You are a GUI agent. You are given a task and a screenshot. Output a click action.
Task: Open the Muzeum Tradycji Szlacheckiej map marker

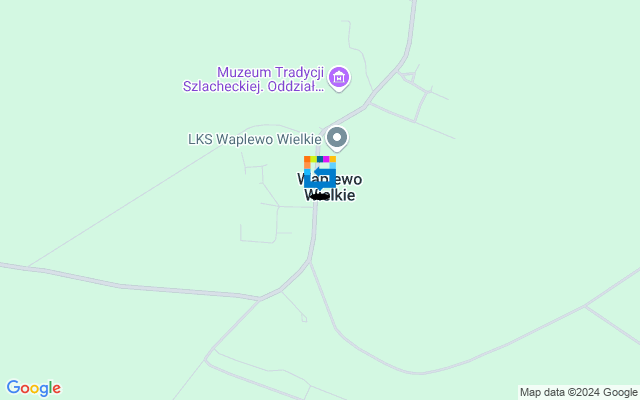coord(339,77)
